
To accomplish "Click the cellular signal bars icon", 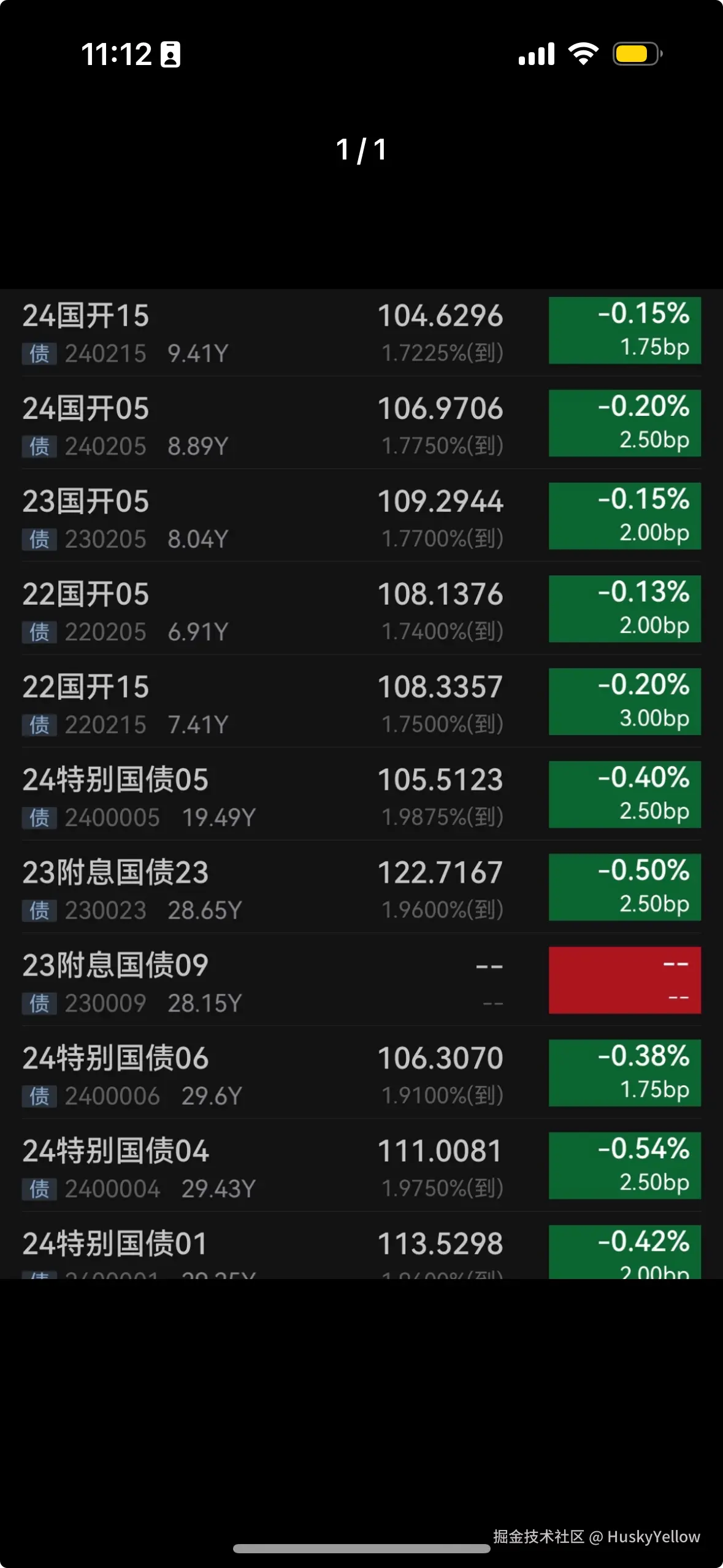I will [535, 54].
